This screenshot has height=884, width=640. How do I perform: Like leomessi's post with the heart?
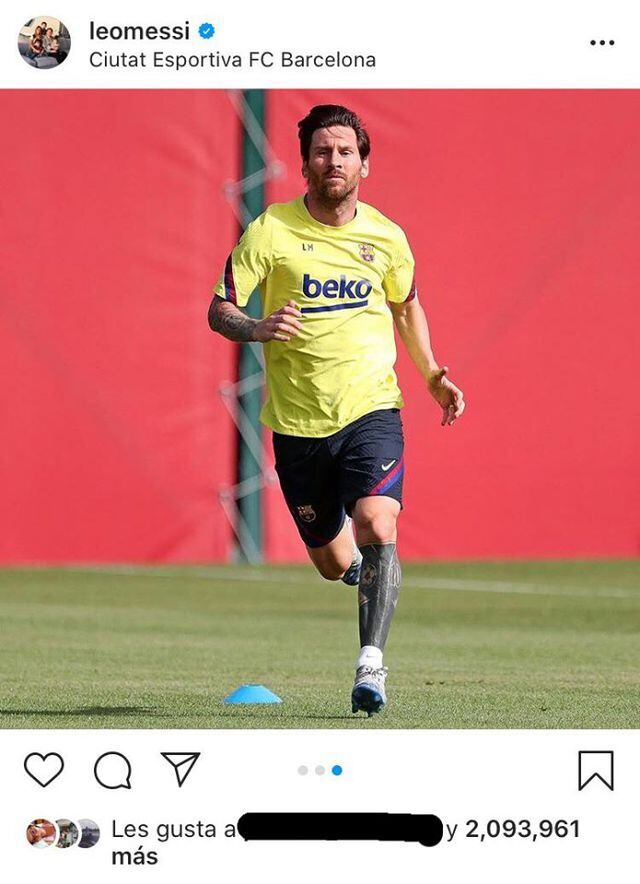44,769
